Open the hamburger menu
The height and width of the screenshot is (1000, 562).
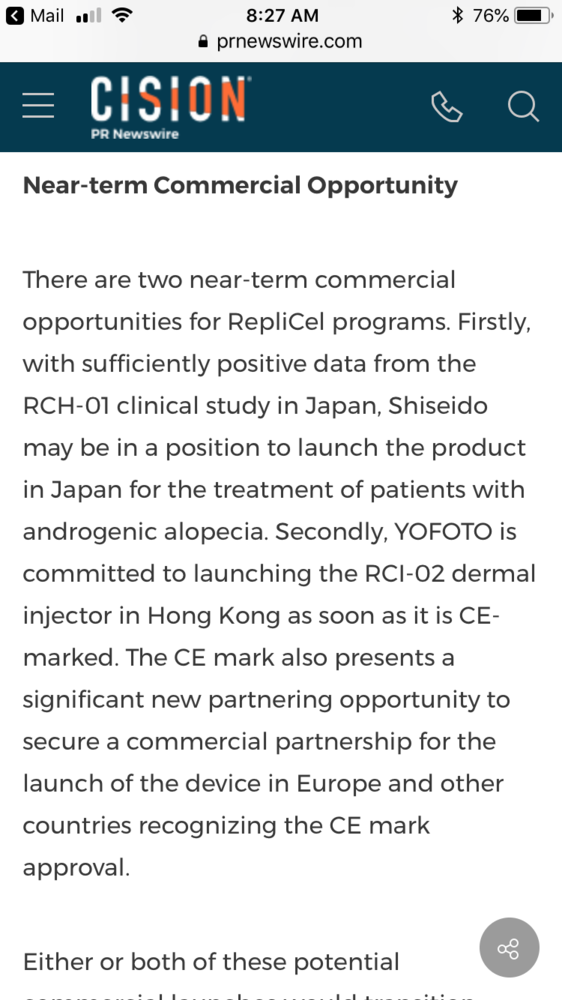[x=38, y=106]
